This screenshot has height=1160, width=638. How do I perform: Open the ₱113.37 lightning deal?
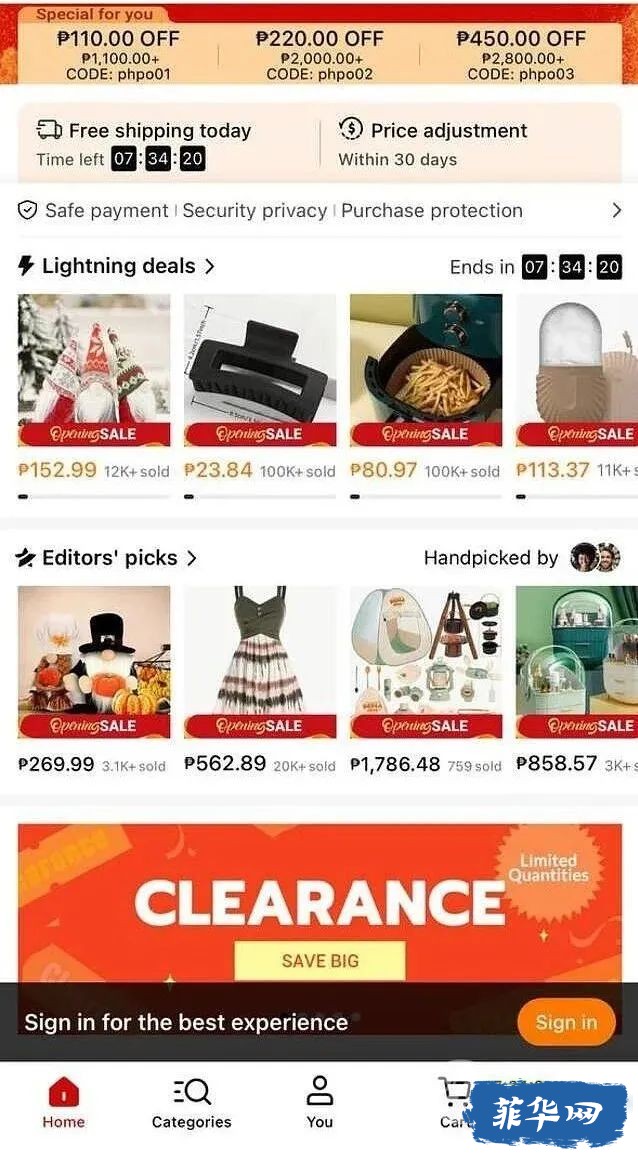tap(576, 370)
